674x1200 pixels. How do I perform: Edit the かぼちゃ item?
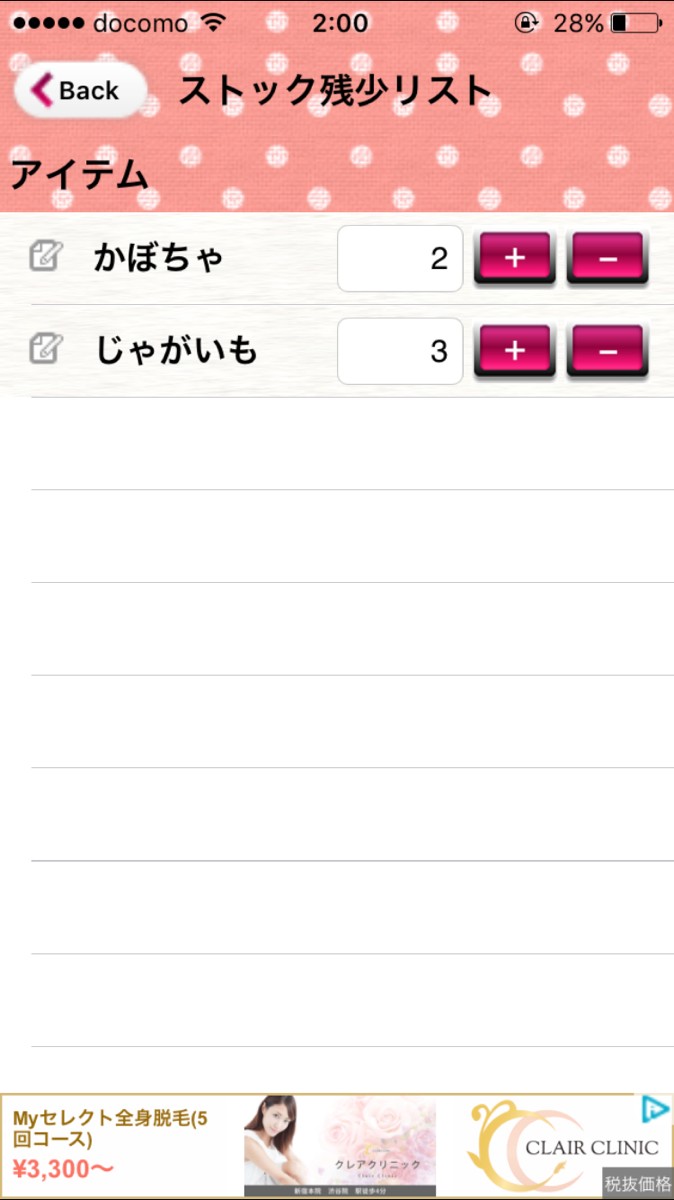(x=46, y=257)
